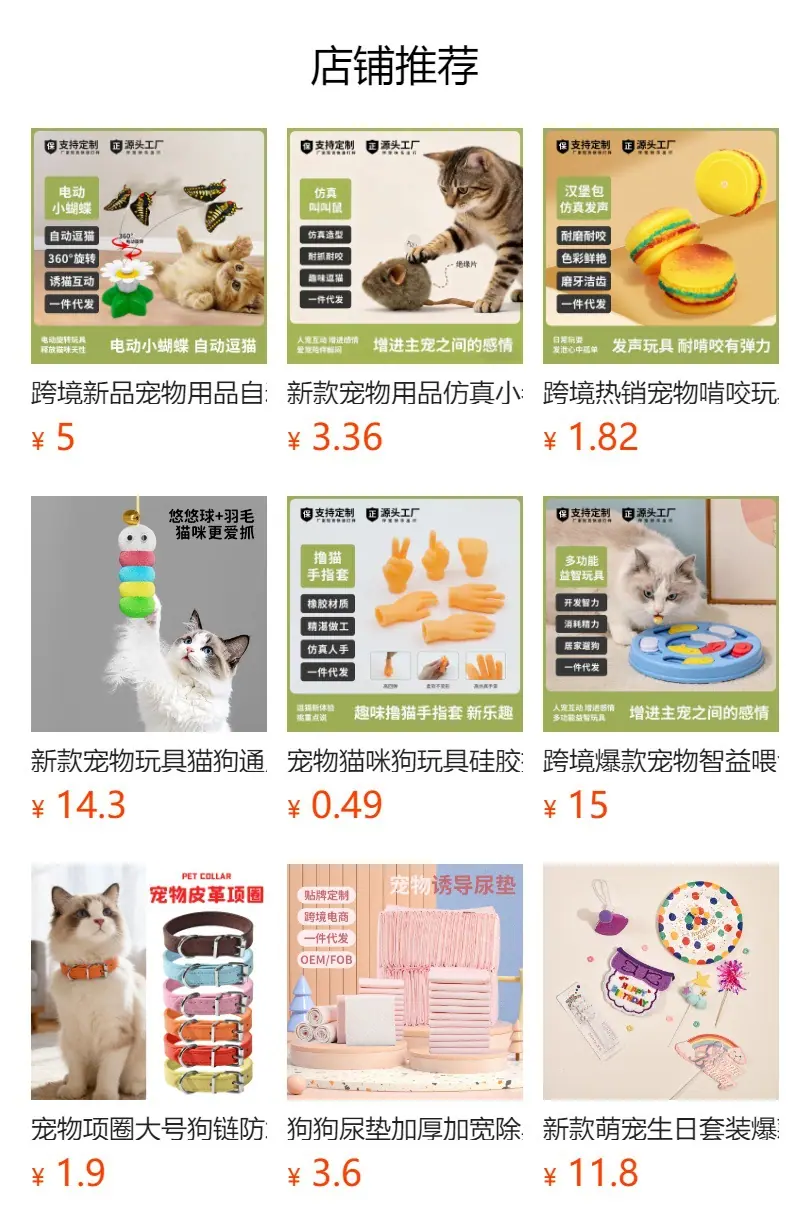Open the electric butterfly cat toy for ¥5
This screenshot has width=790, height=1232.
point(149,245)
